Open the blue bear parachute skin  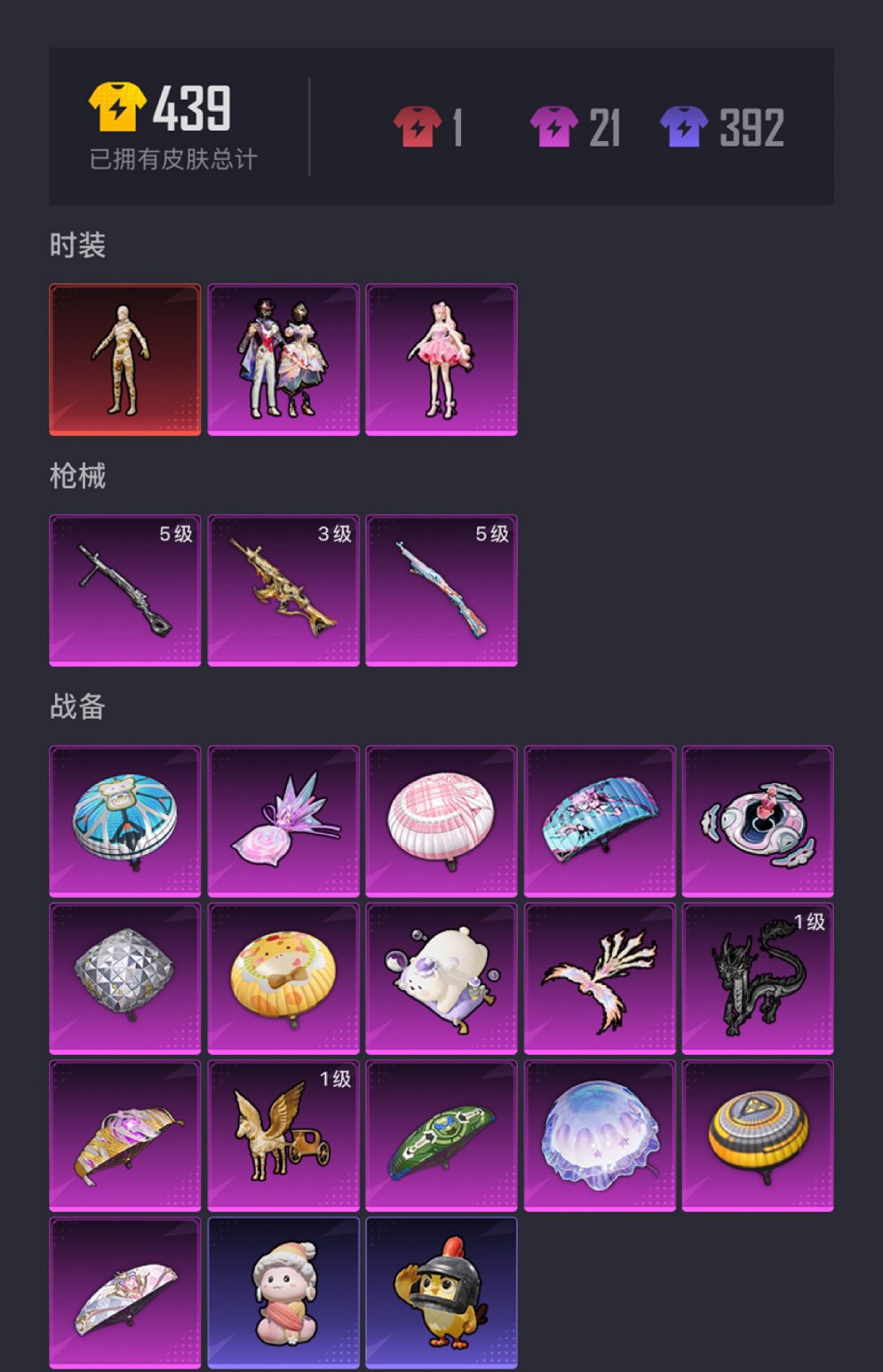[125, 821]
